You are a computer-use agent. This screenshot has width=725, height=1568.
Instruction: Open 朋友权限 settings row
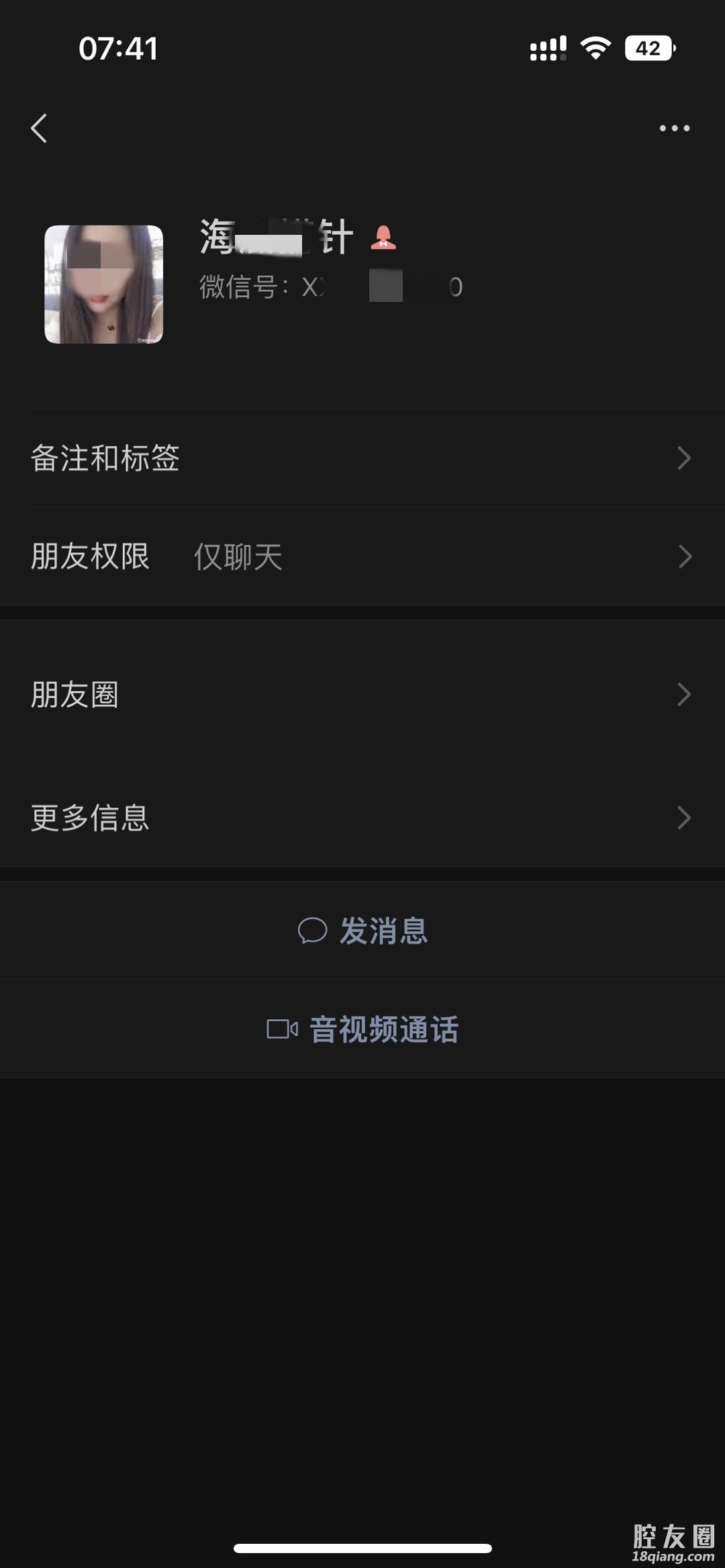tap(362, 556)
